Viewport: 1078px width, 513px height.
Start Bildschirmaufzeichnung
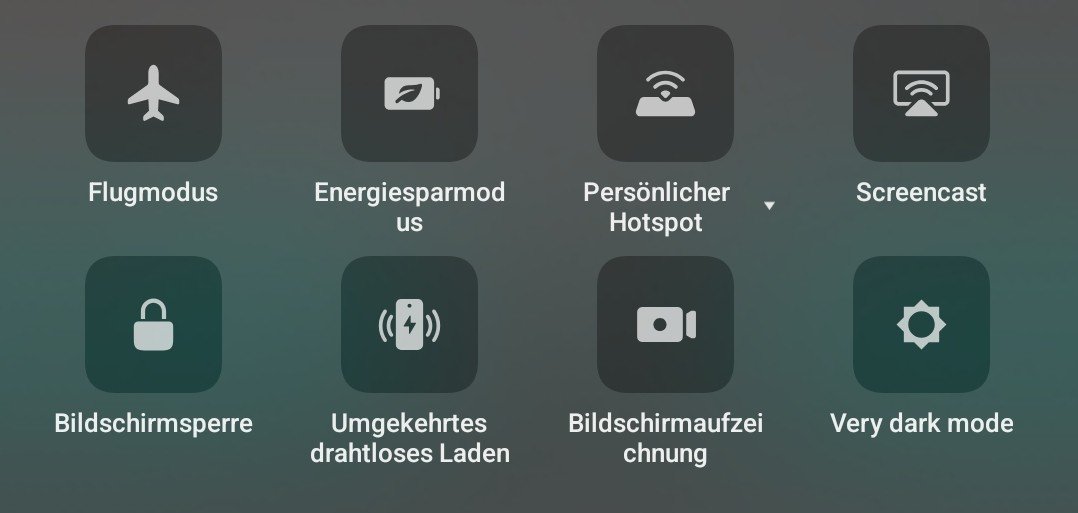point(665,324)
